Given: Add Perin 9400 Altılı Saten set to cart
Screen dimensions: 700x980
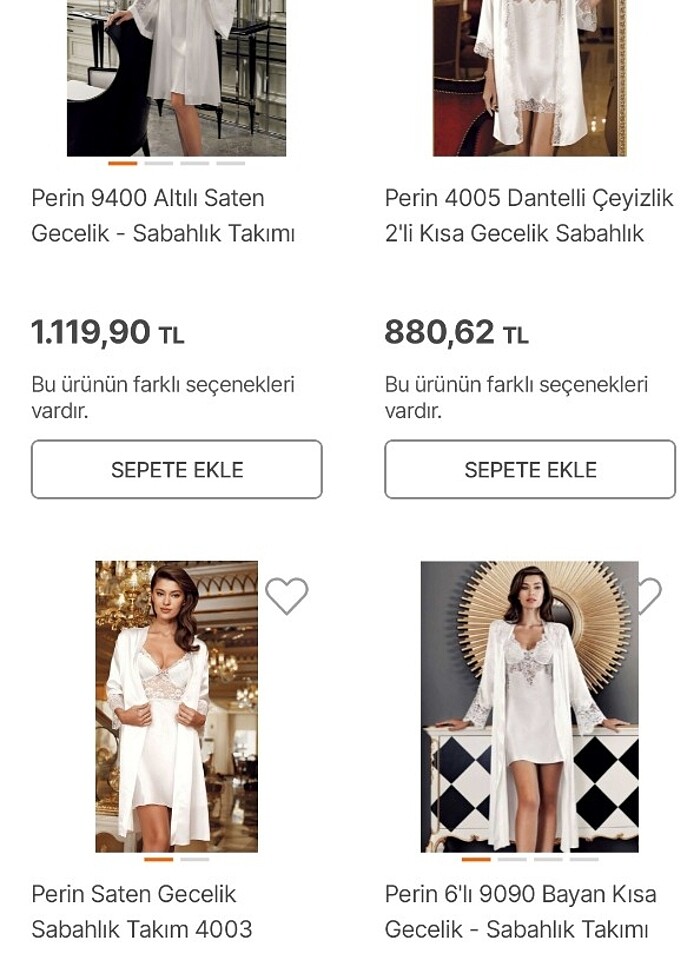Looking at the screenshot, I should (x=176, y=469).
